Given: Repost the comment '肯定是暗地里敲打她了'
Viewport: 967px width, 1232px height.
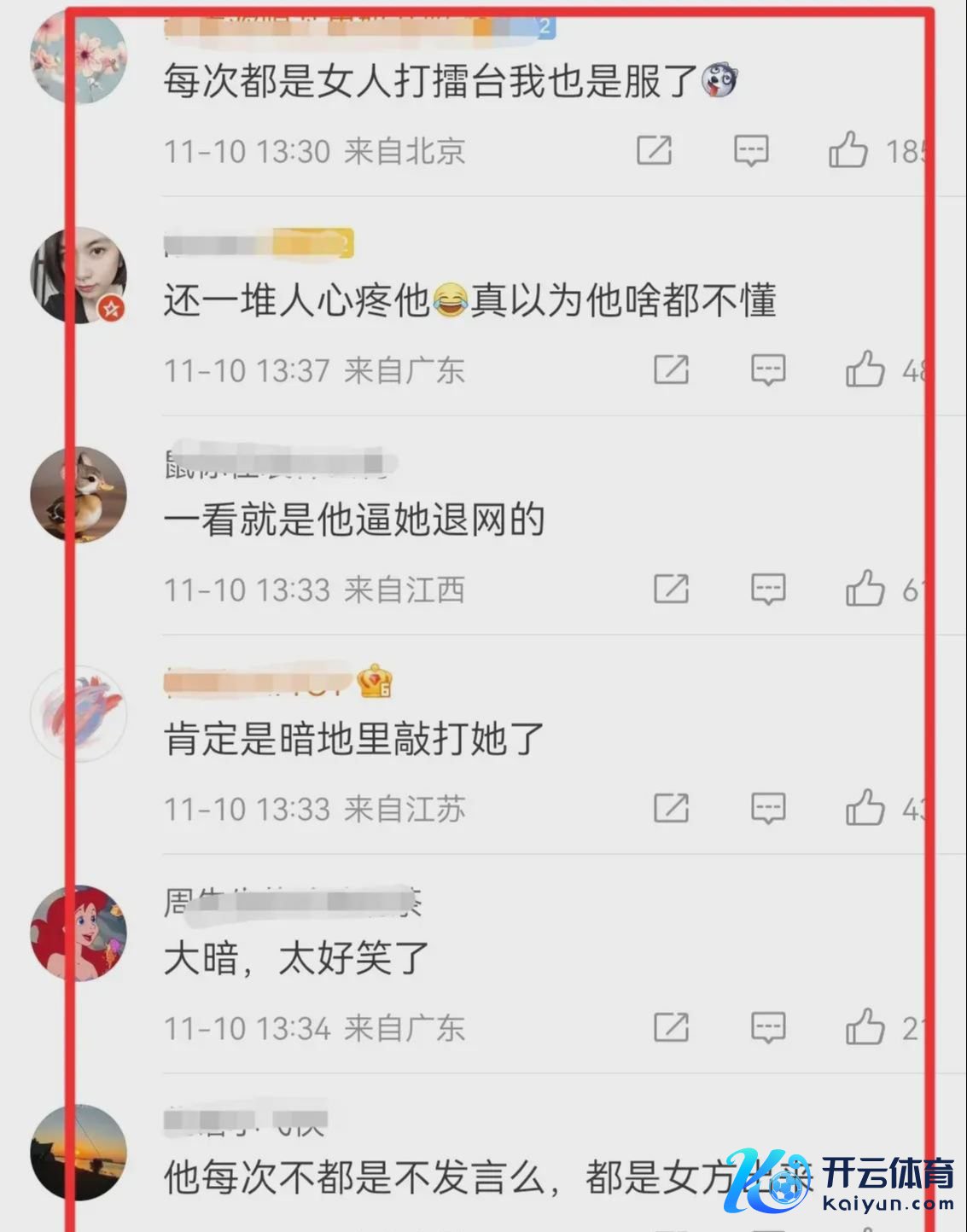Looking at the screenshot, I should coord(672,808).
